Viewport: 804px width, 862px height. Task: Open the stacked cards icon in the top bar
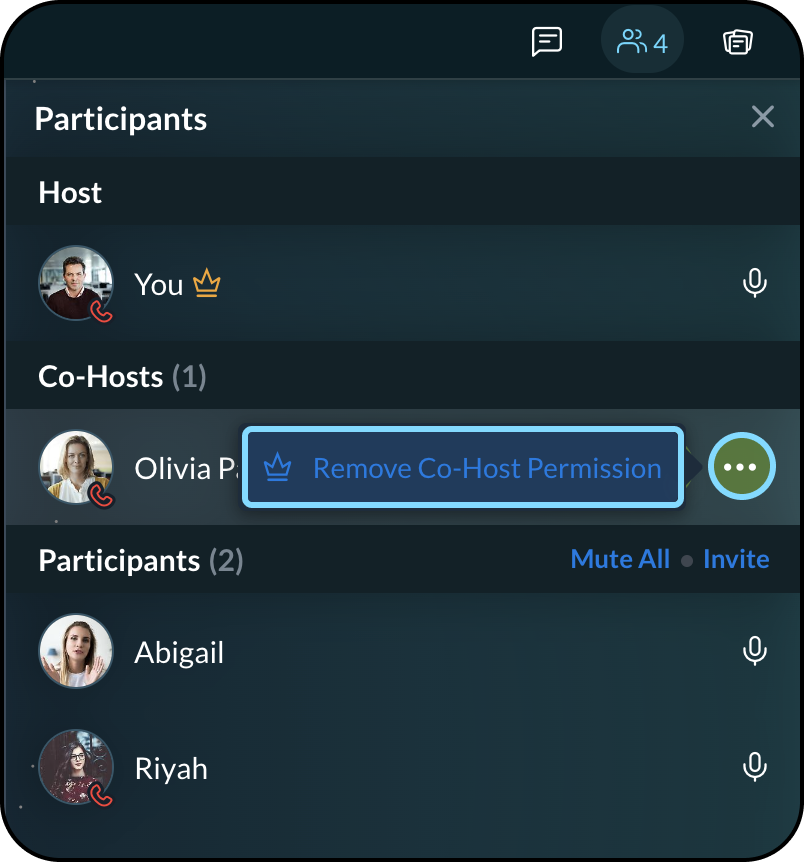pos(737,42)
